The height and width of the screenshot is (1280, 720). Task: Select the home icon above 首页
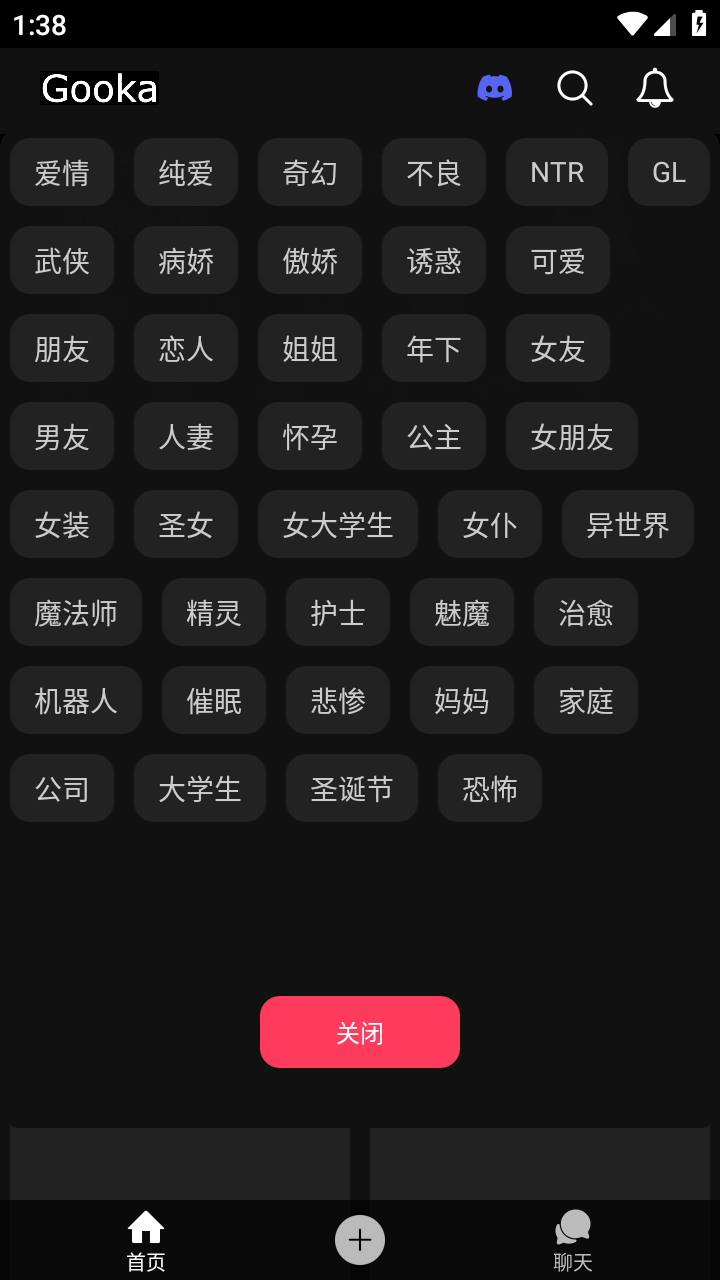coord(146,1227)
